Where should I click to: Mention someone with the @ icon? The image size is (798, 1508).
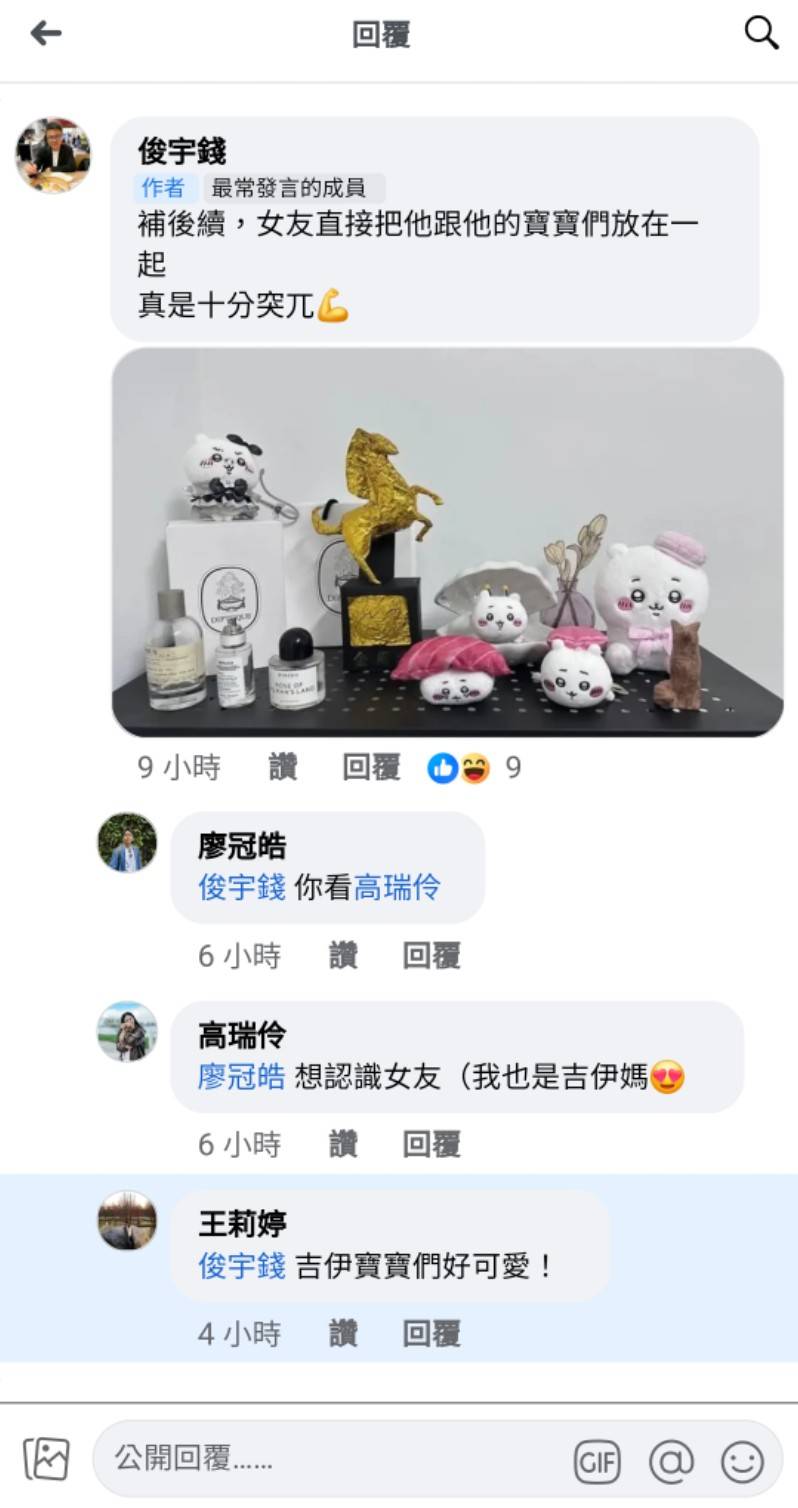671,1462
